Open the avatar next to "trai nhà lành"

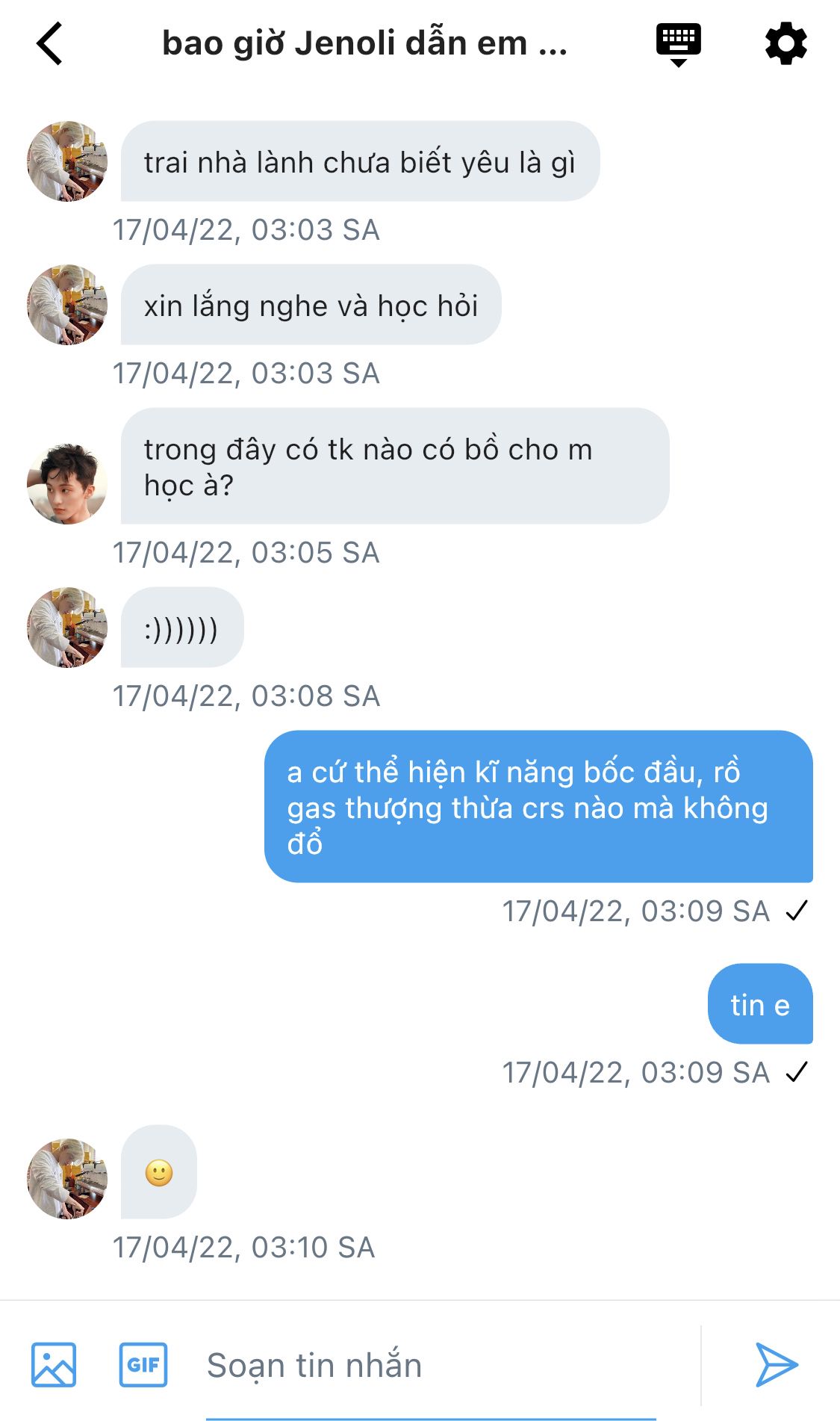pyautogui.click(x=67, y=161)
